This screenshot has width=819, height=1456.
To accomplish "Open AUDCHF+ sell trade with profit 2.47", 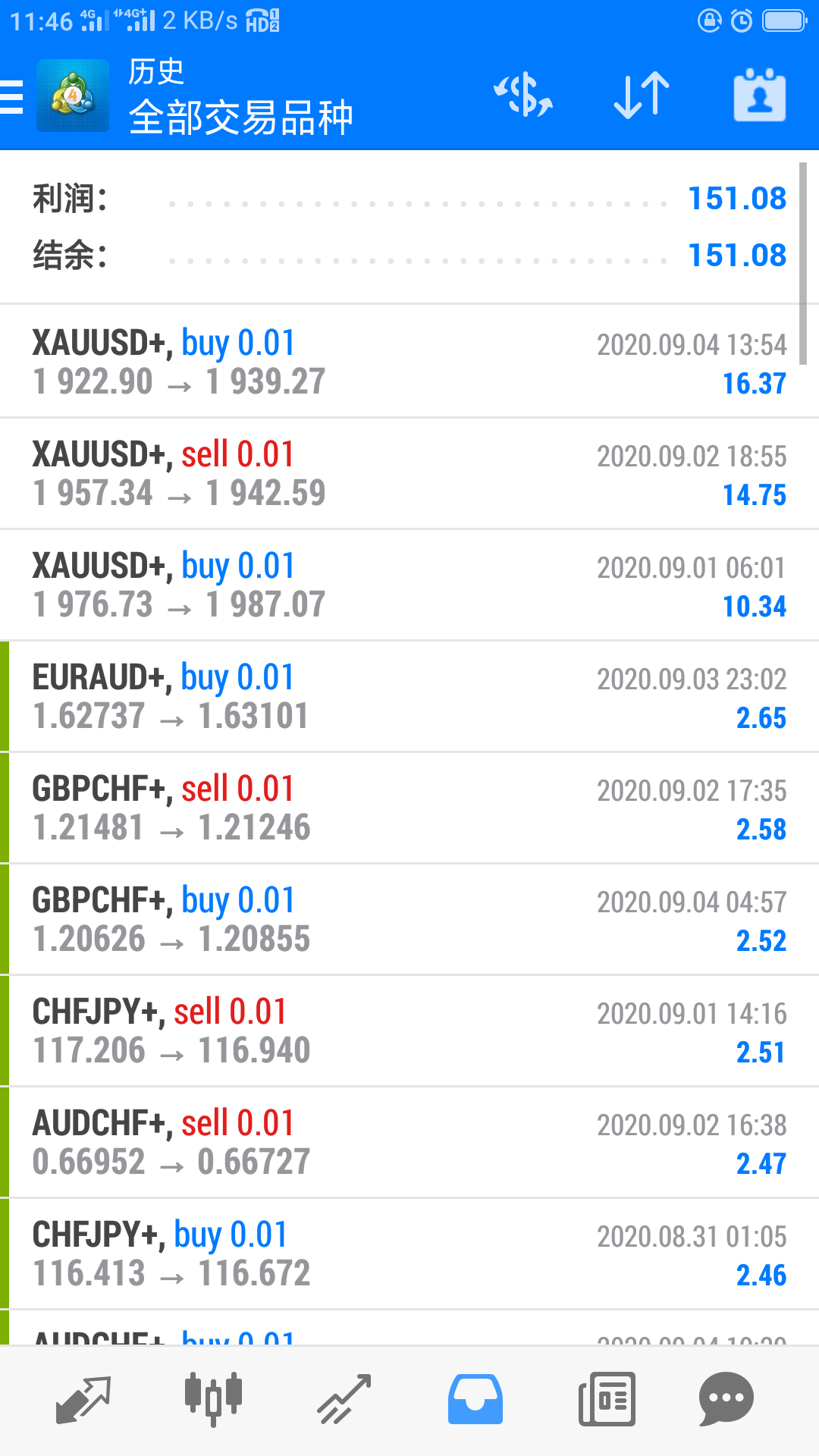I will [409, 1142].
